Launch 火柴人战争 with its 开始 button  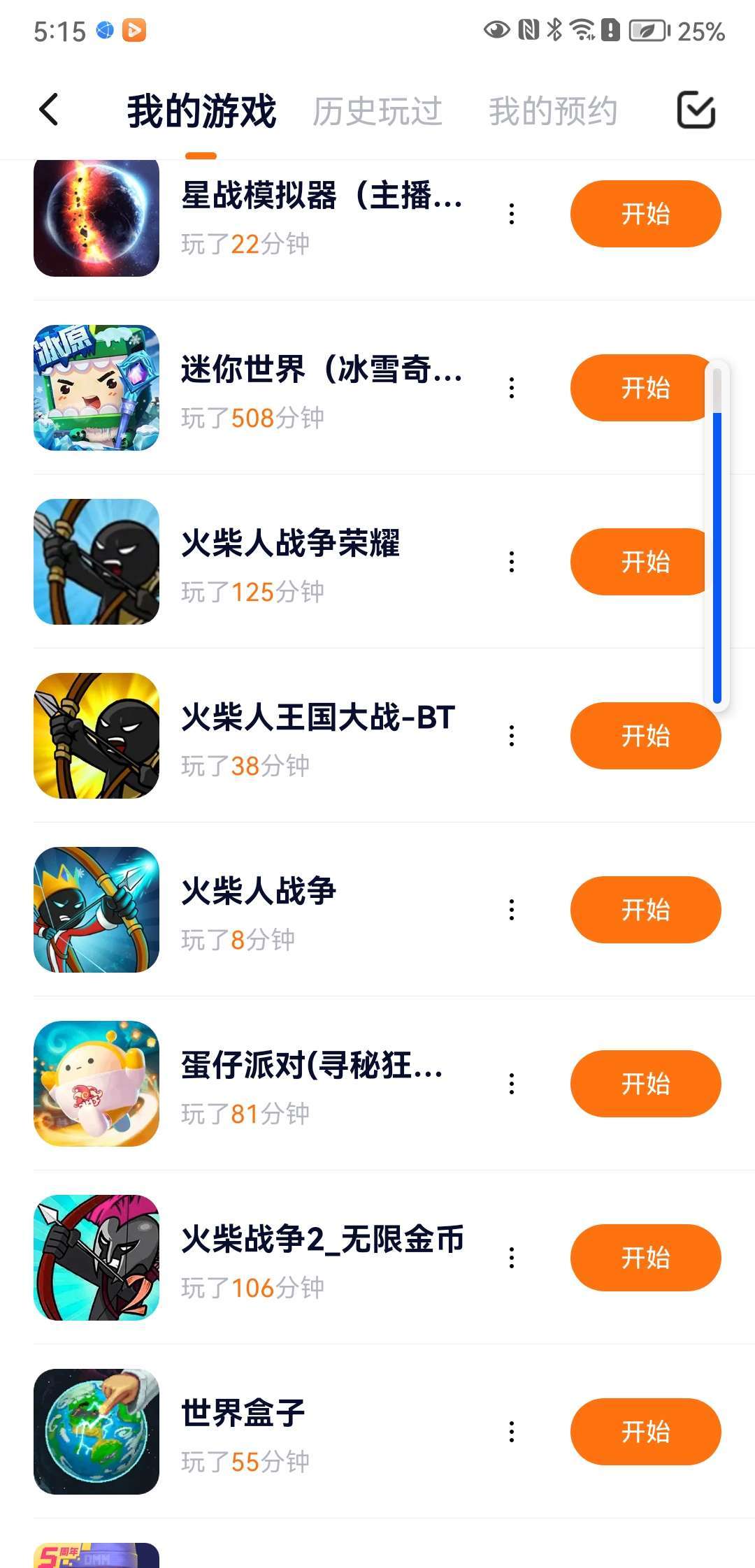[x=645, y=910]
